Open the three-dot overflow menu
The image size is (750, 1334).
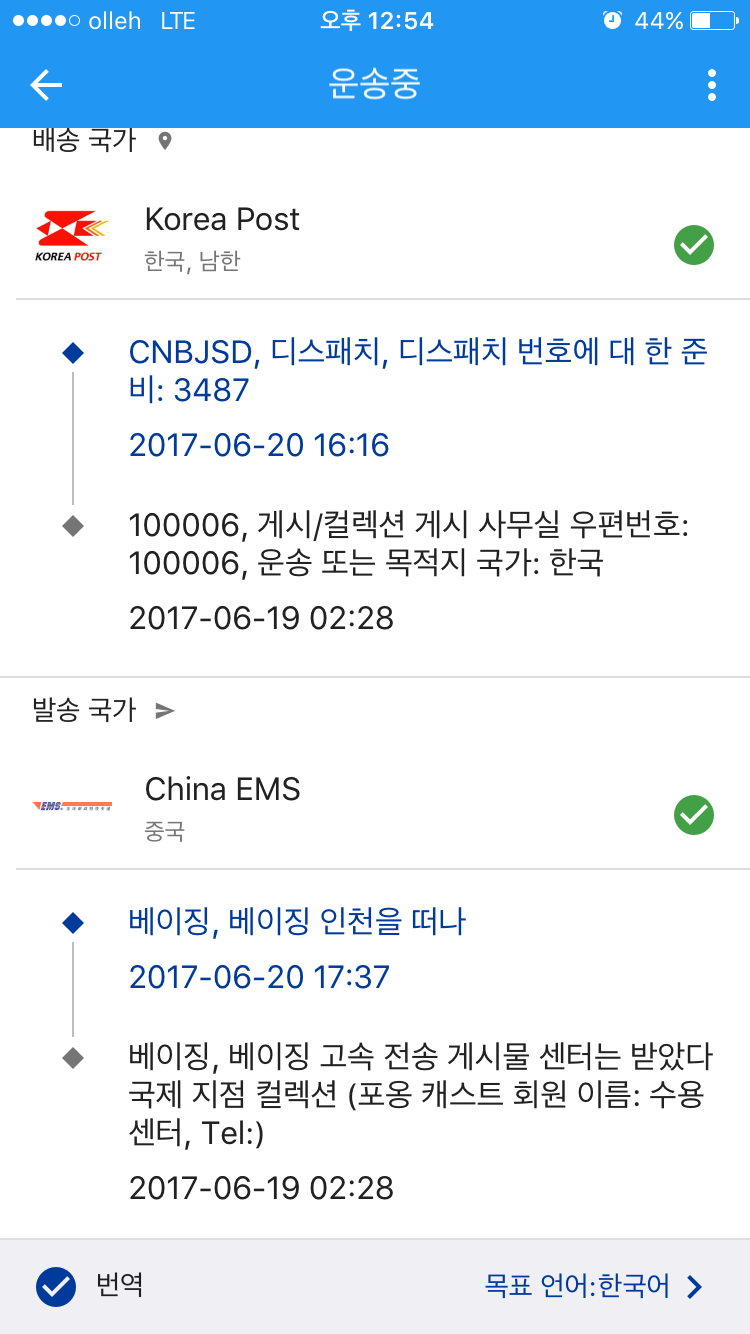click(x=711, y=85)
